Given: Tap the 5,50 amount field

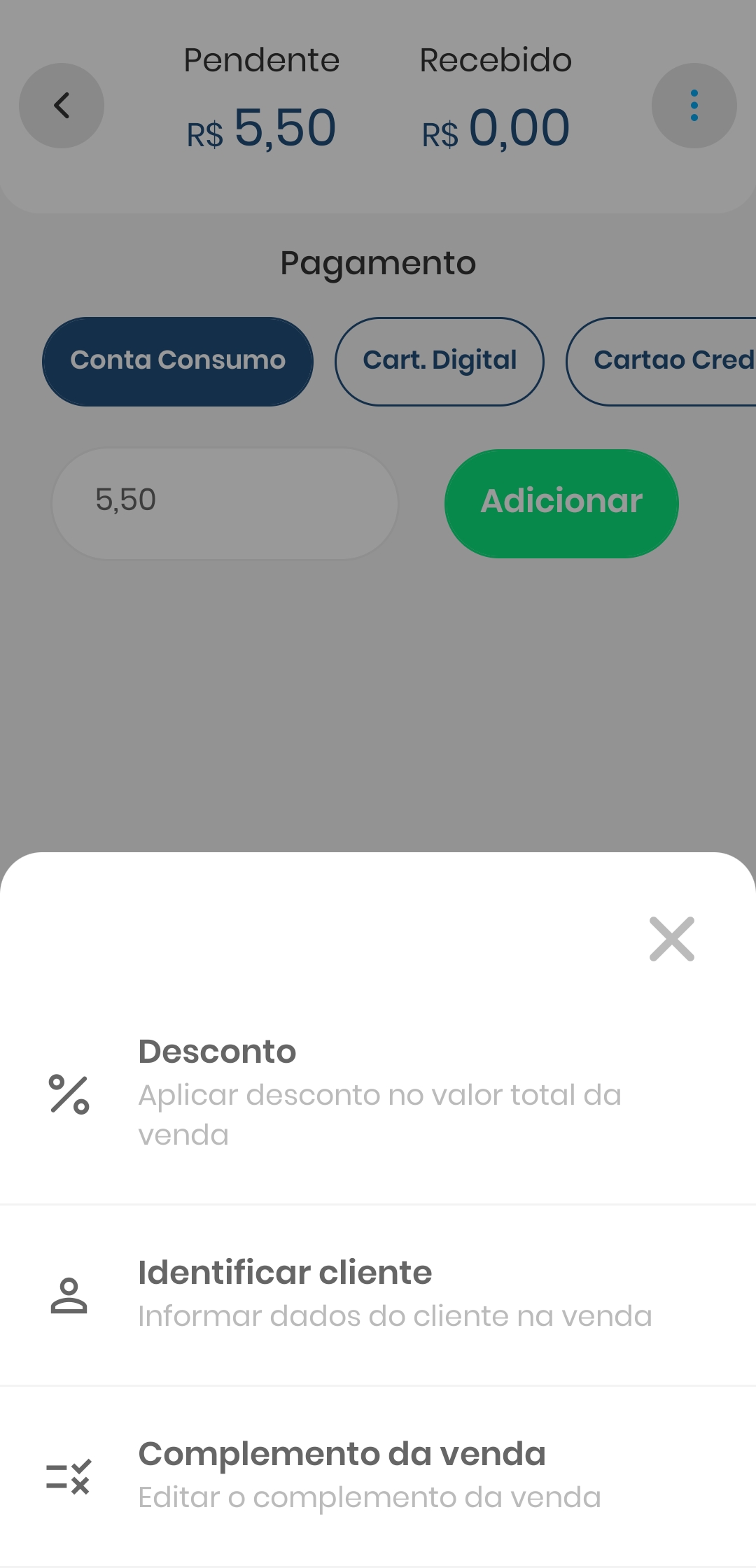Looking at the screenshot, I should pos(225,502).
